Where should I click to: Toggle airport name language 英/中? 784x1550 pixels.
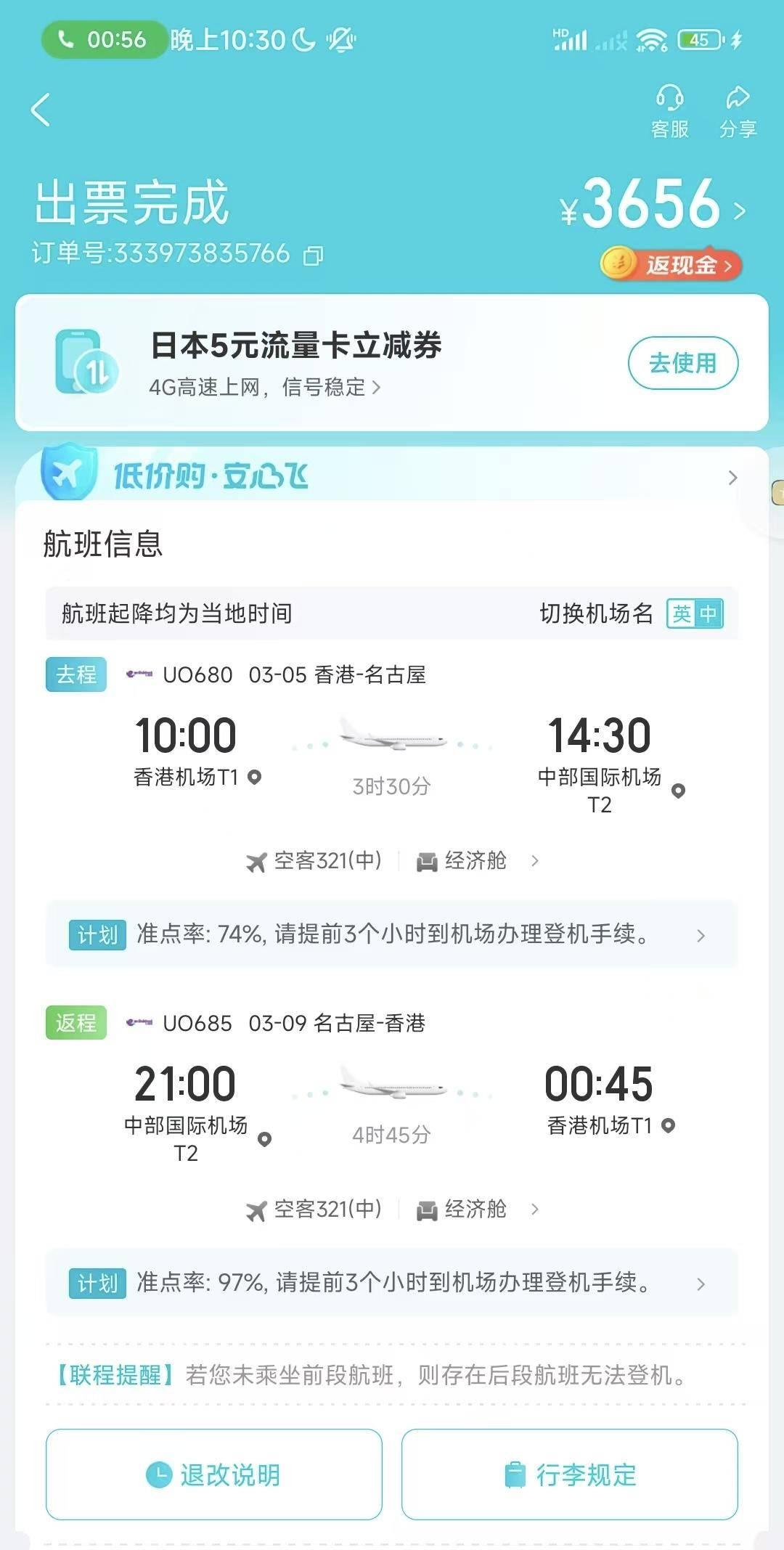pos(695,613)
